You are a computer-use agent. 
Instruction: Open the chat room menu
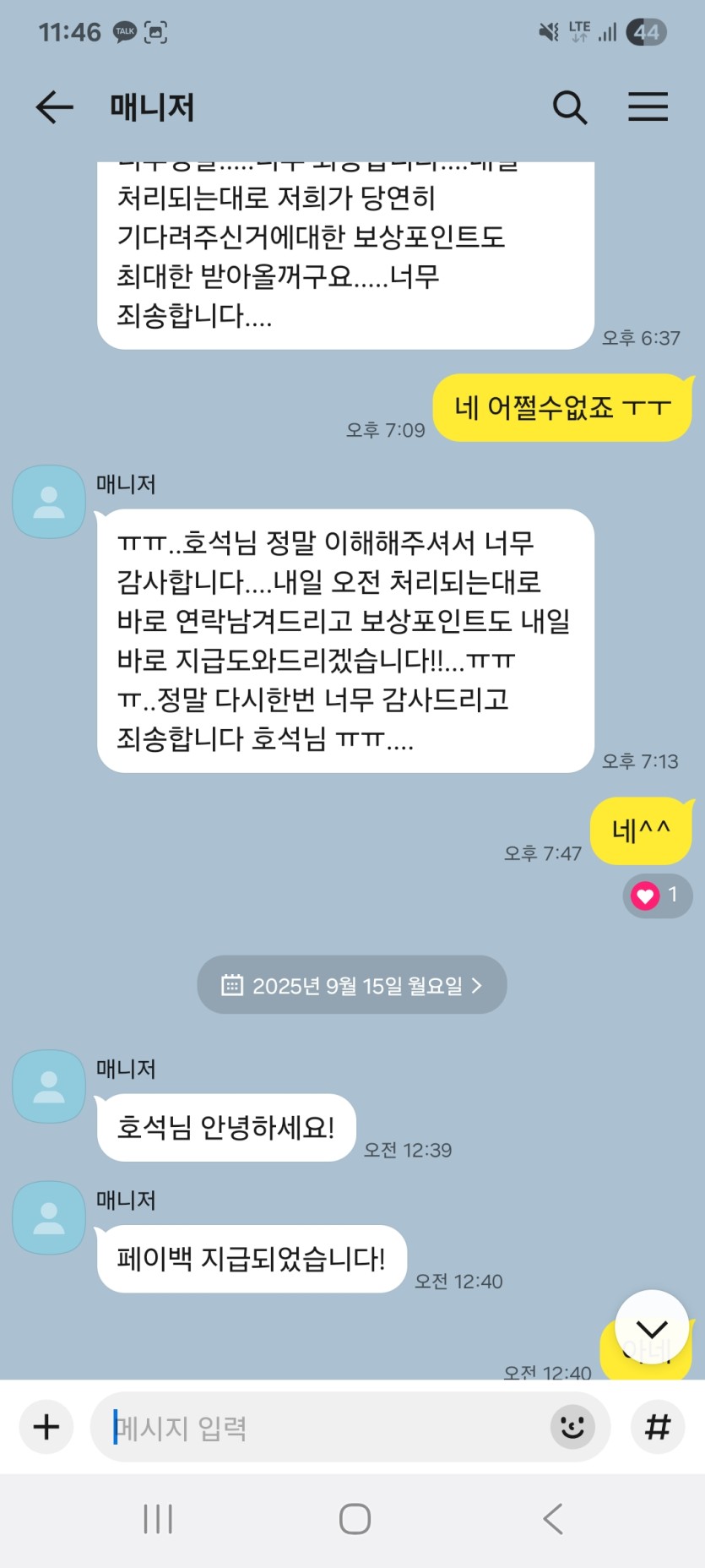pyautogui.click(x=648, y=107)
